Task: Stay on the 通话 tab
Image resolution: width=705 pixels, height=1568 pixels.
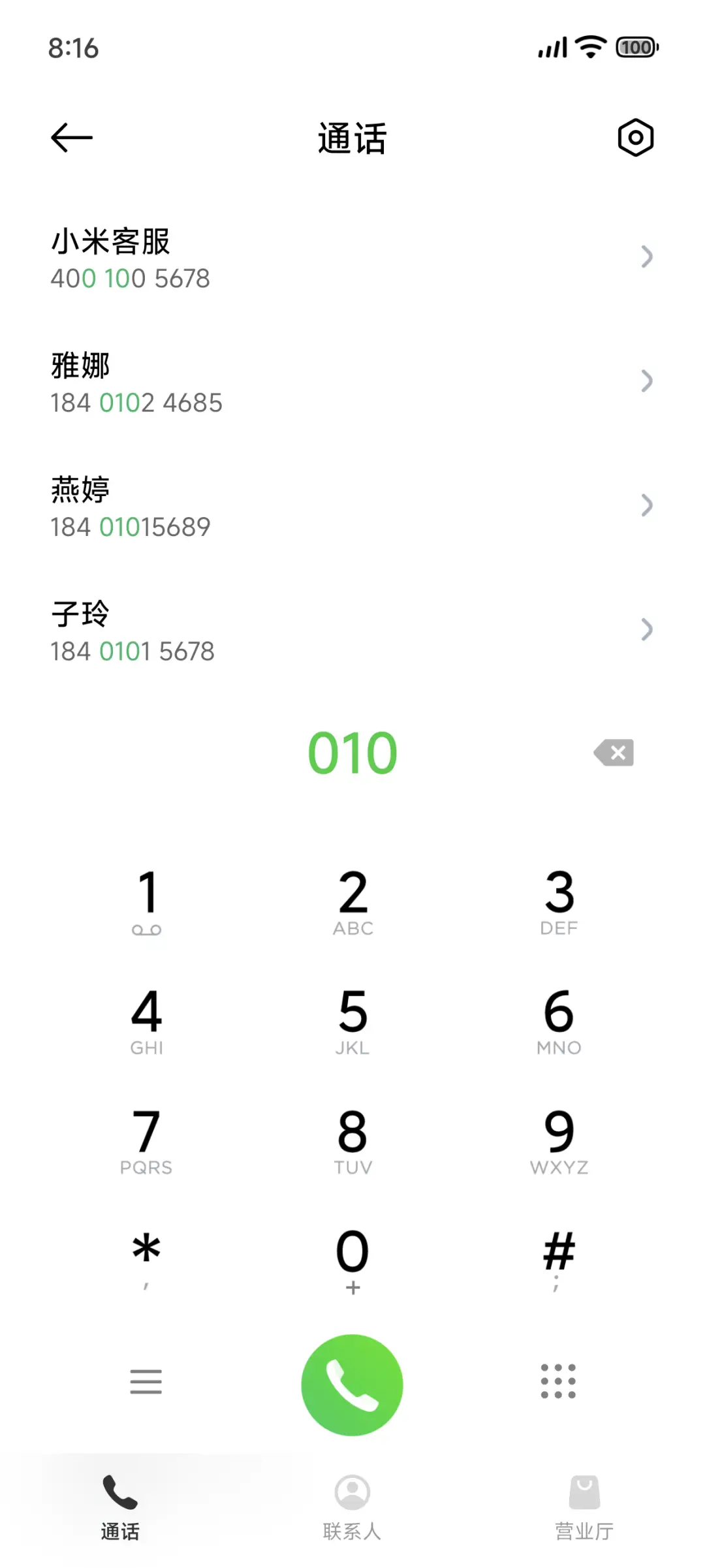Action: [119, 1508]
